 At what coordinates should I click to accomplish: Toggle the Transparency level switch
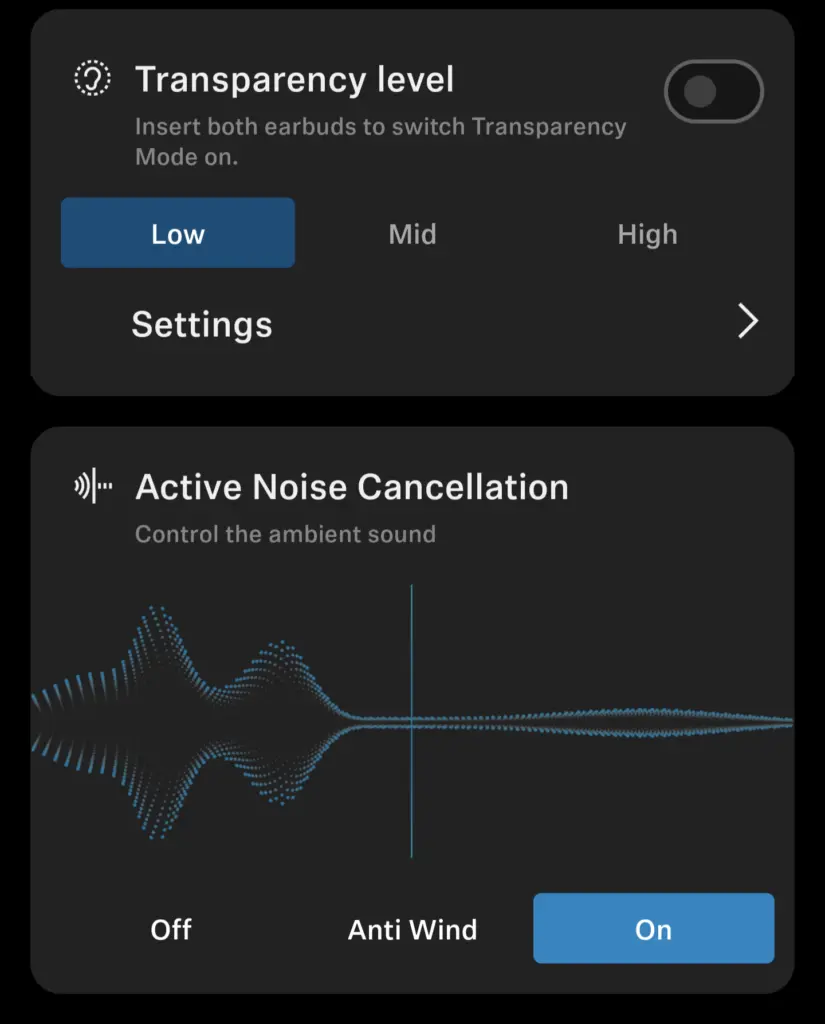(x=713, y=92)
